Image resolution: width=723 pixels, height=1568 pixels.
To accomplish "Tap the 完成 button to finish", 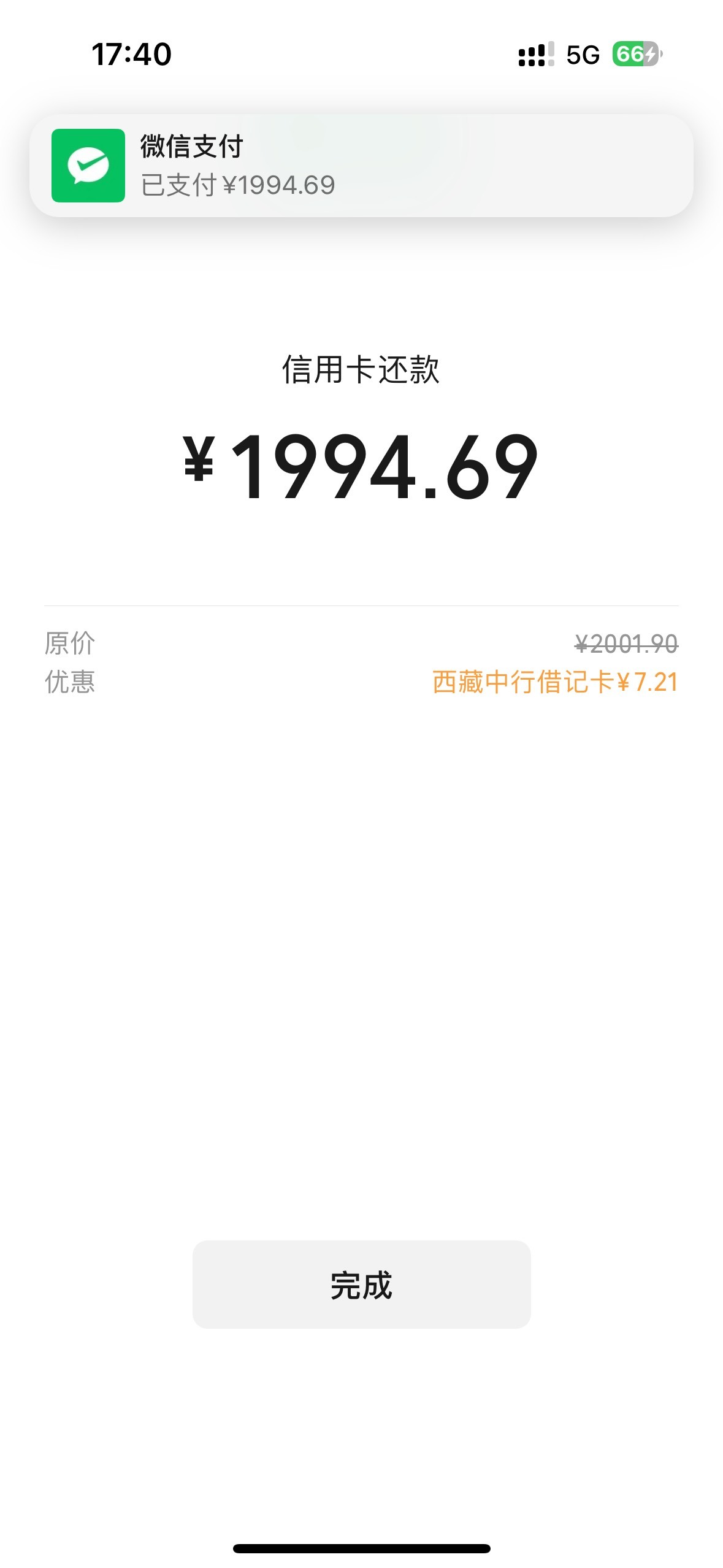I will (x=361, y=1285).
